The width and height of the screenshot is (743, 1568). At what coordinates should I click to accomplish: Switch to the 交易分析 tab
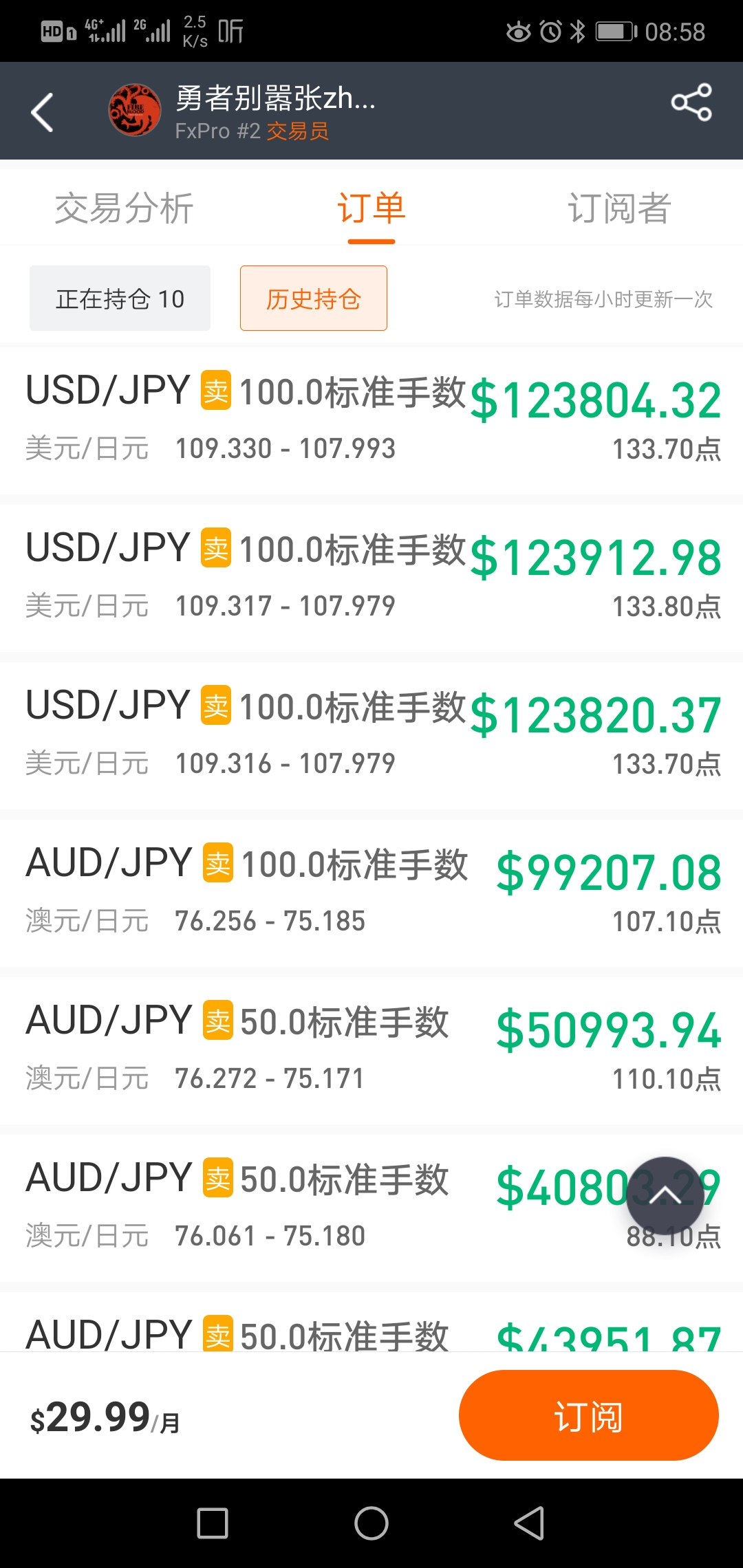pos(124,208)
